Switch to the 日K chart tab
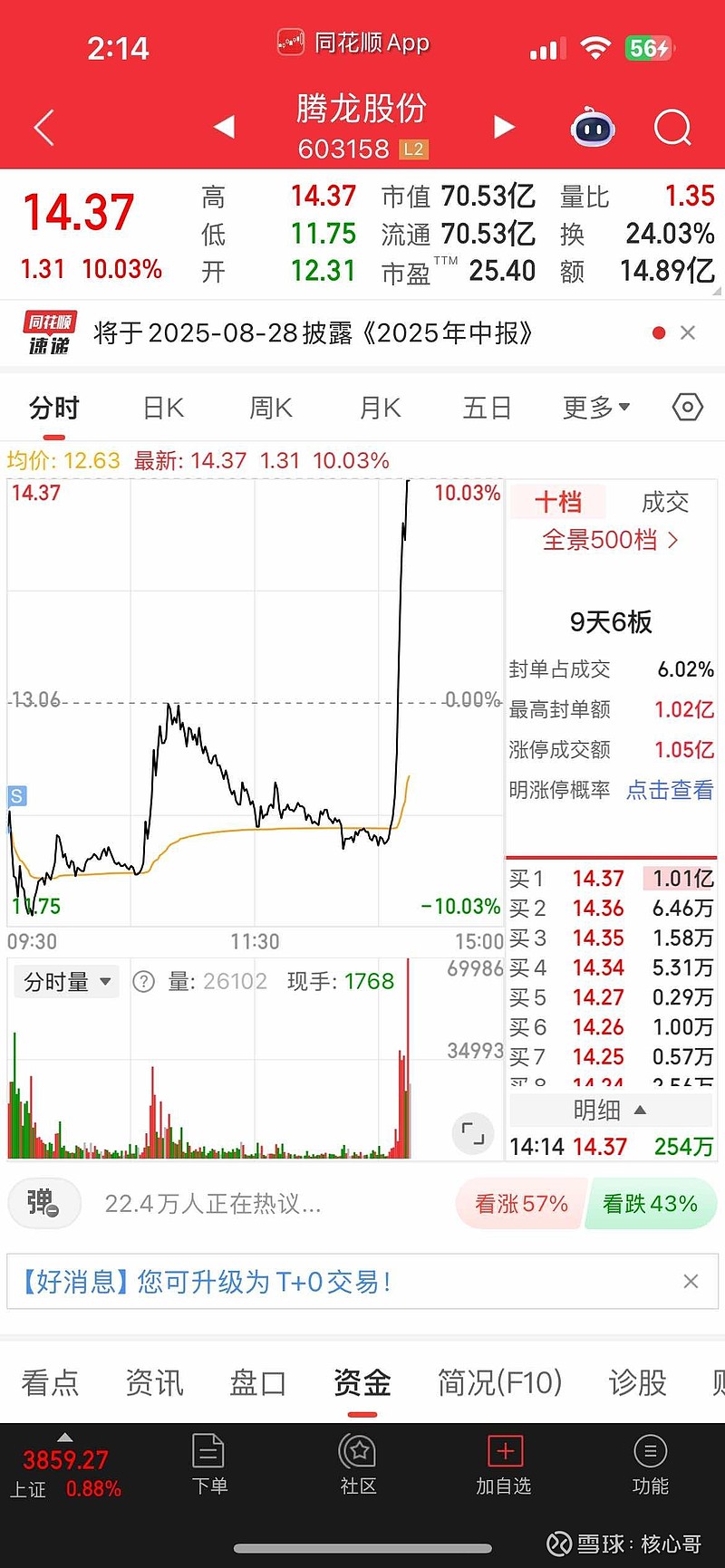Image resolution: width=725 pixels, height=1568 pixels. click(163, 408)
